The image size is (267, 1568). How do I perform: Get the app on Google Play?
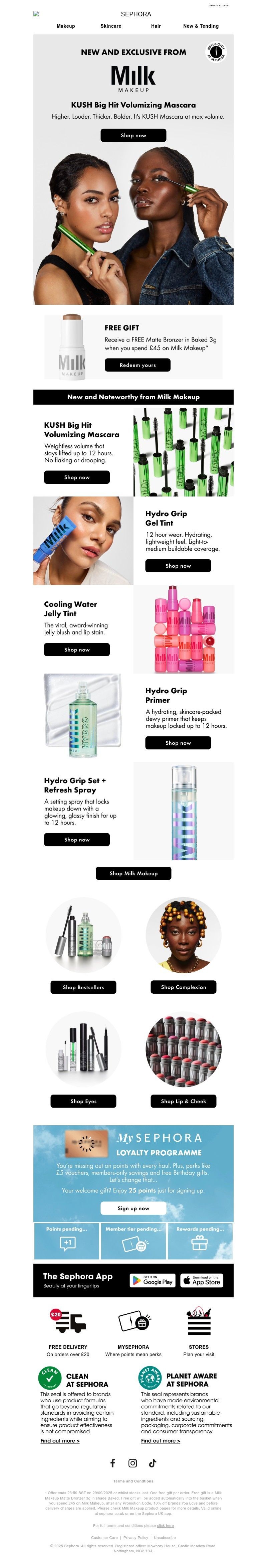click(152, 1281)
